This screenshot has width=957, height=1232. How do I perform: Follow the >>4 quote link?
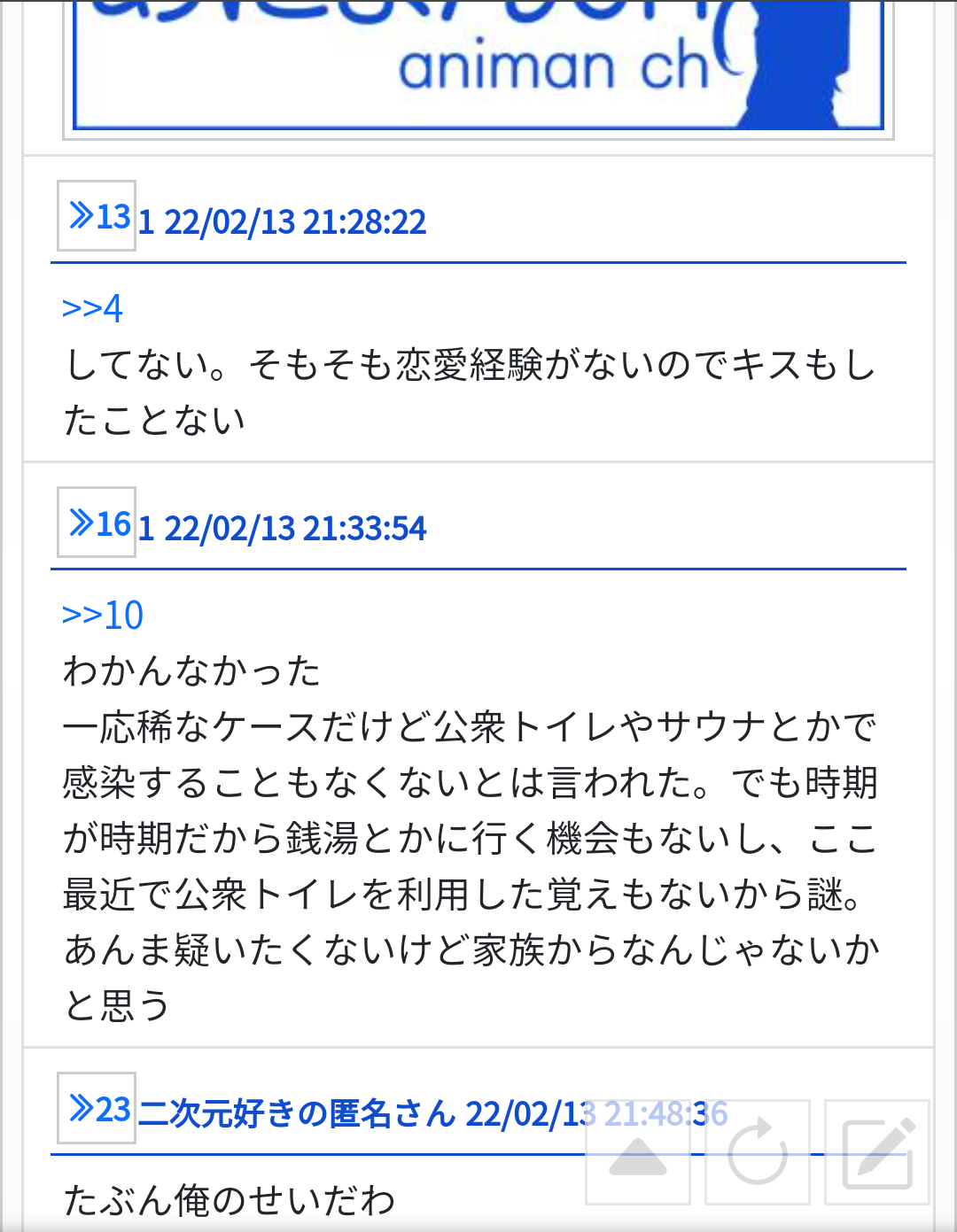point(92,308)
